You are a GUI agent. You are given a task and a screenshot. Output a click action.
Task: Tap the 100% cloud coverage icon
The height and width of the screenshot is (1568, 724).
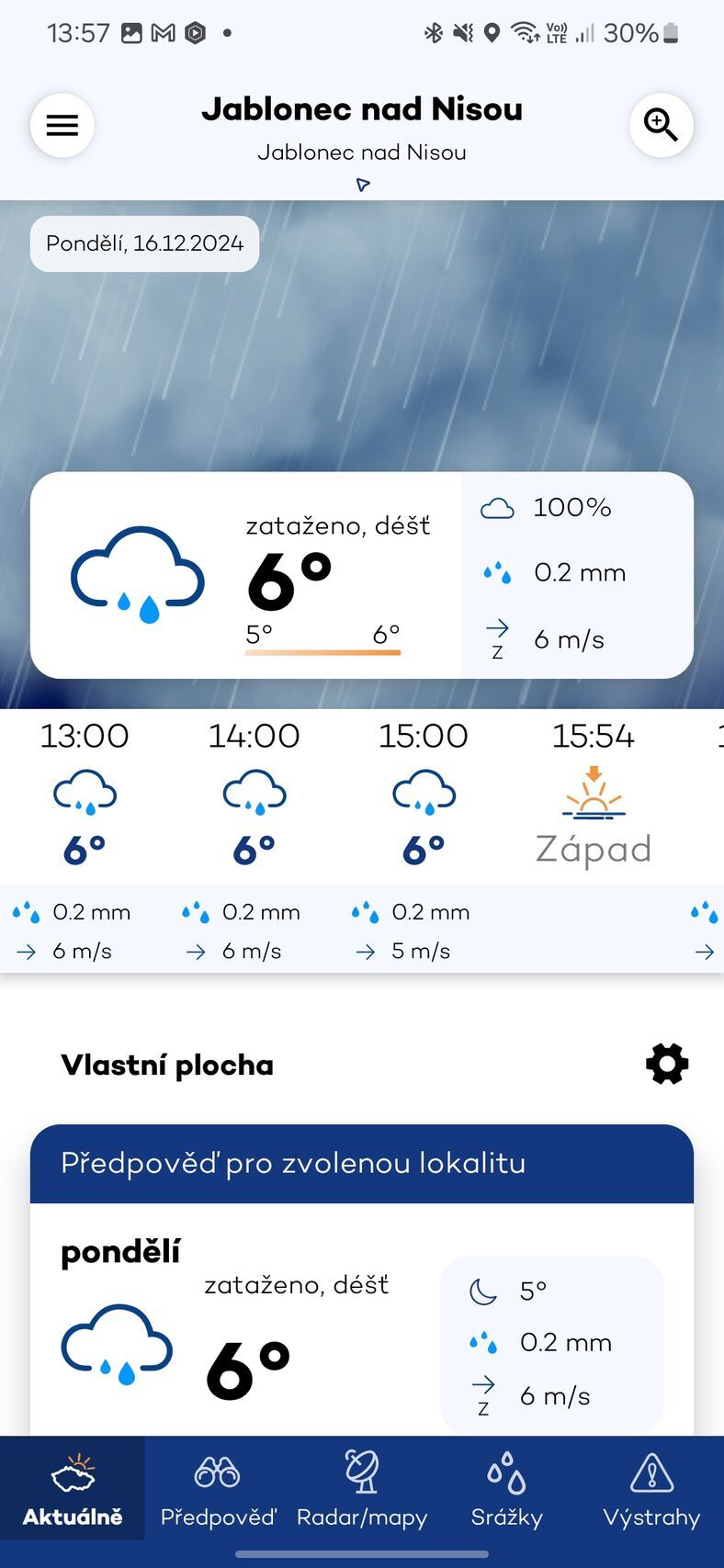click(x=496, y=506)
